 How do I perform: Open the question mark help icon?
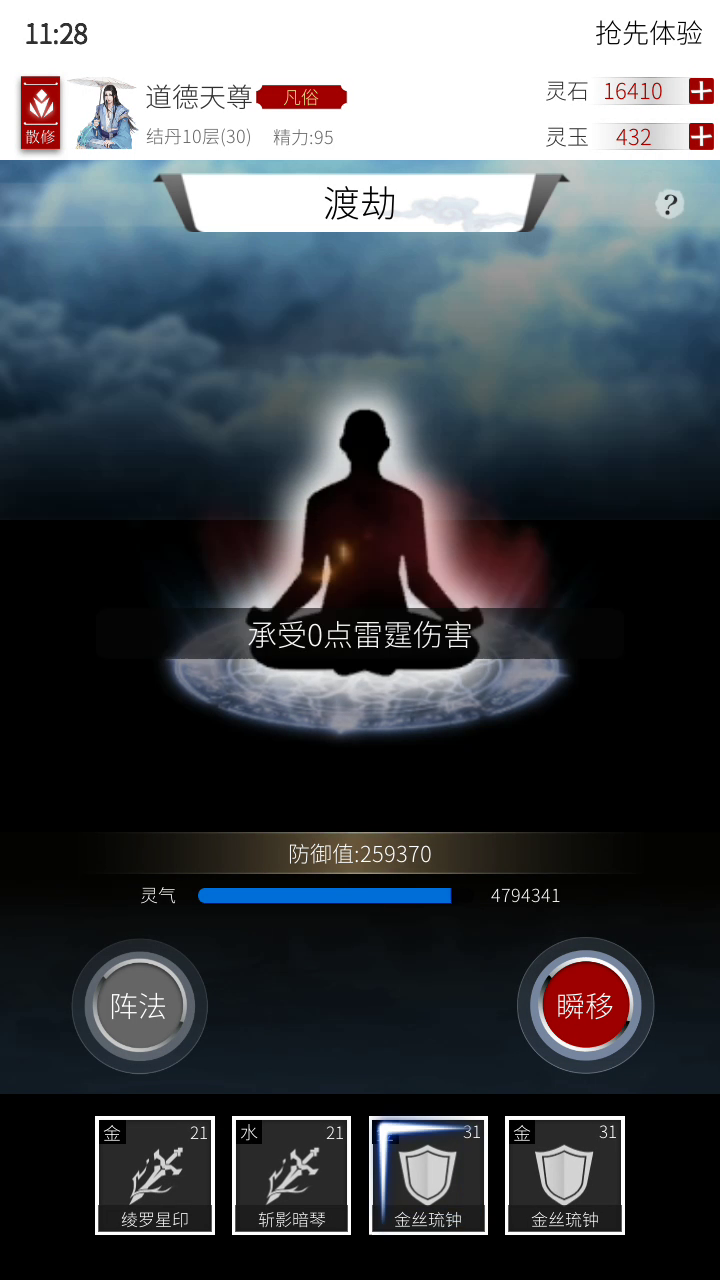tap(670, 205)
